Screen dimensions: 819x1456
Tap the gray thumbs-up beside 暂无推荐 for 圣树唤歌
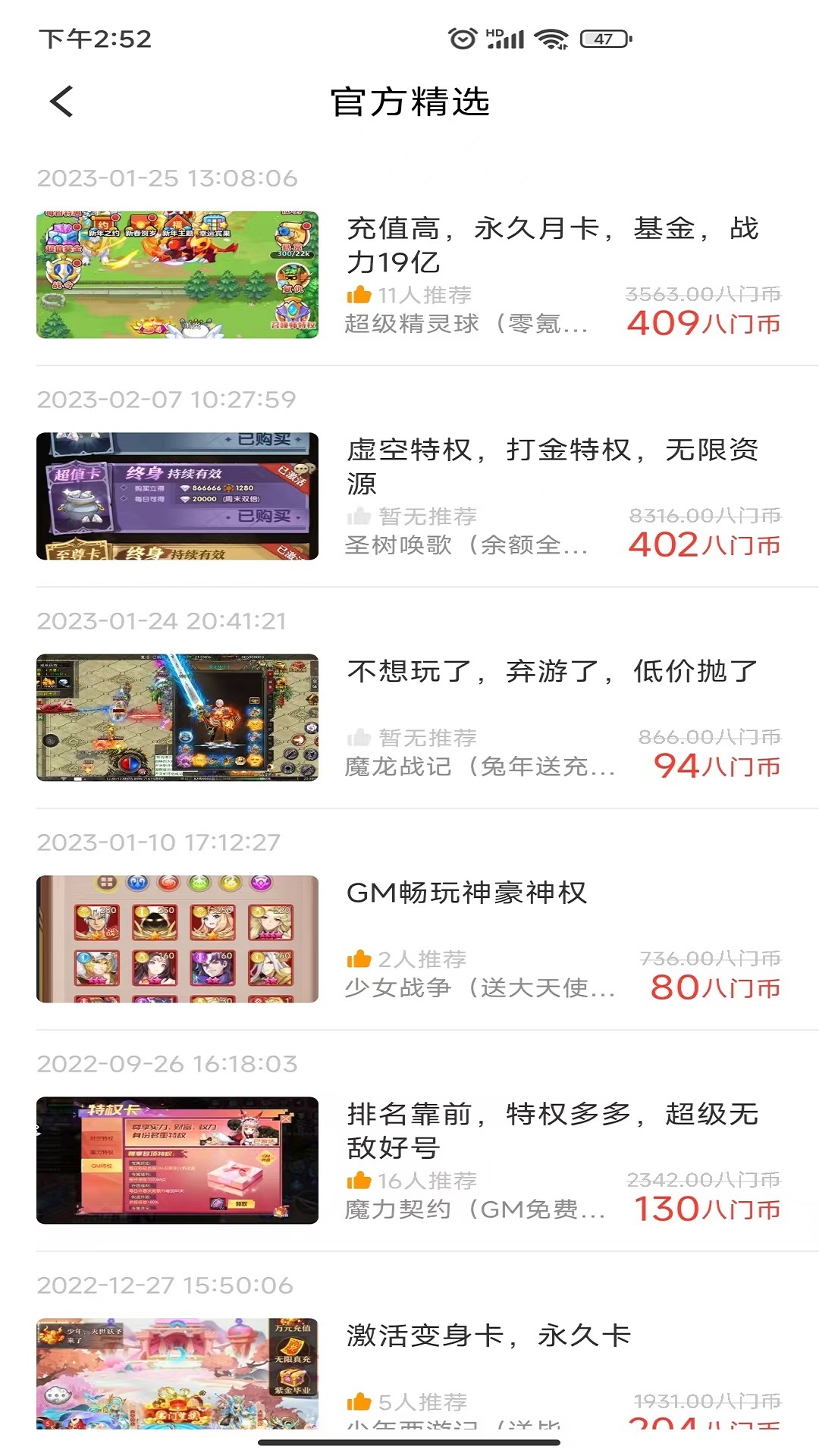coord(359,517)
